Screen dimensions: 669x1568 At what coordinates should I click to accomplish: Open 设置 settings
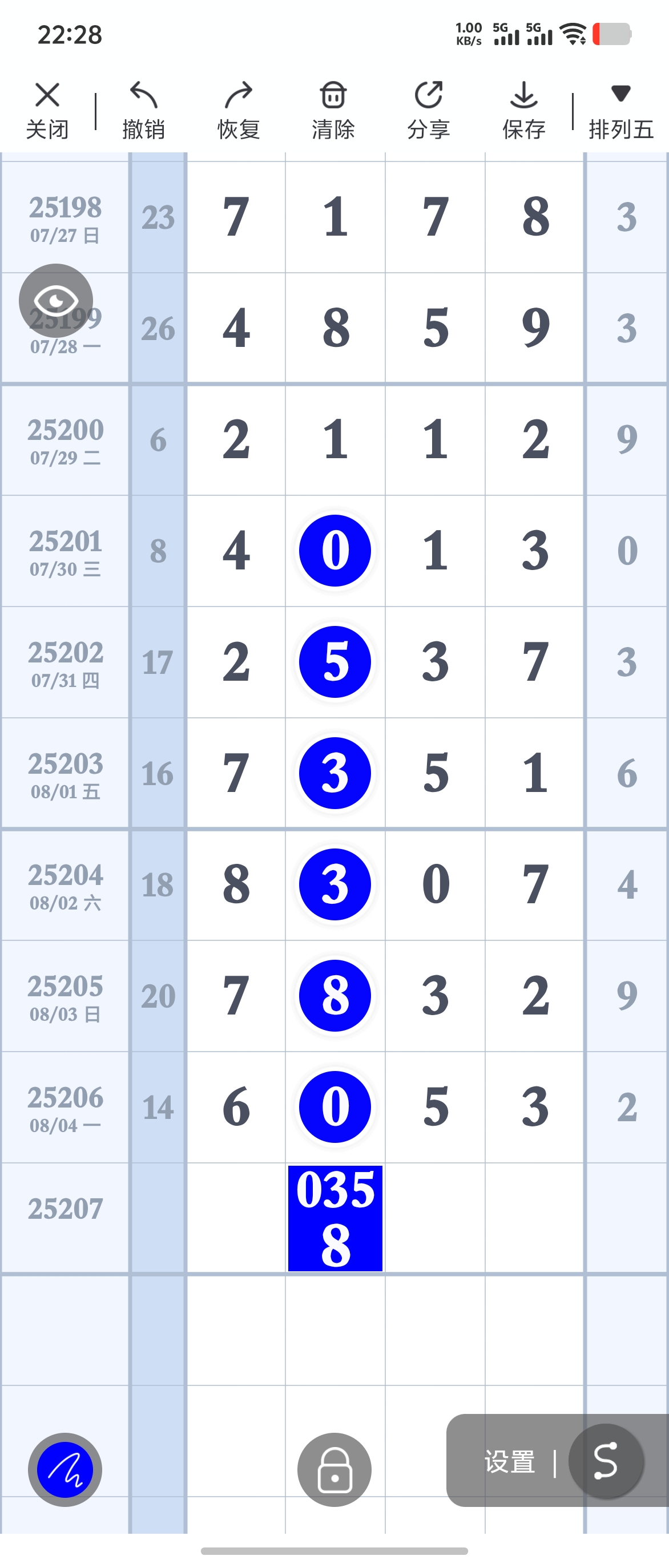[510, 1461]
